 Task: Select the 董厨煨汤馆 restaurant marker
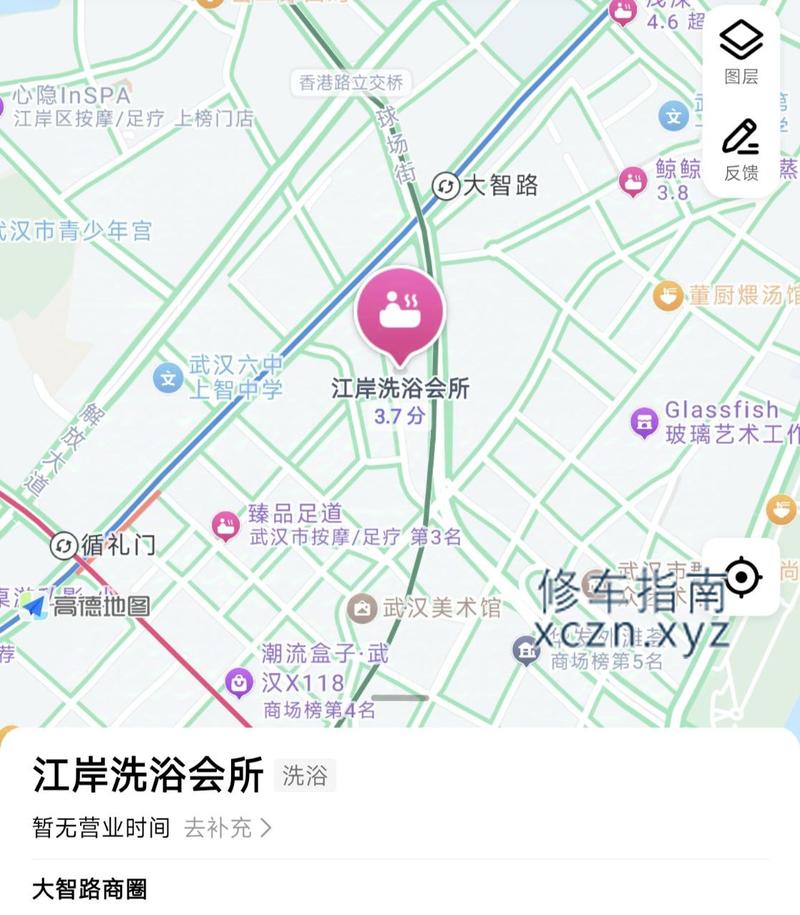click(x=667, y=295)
